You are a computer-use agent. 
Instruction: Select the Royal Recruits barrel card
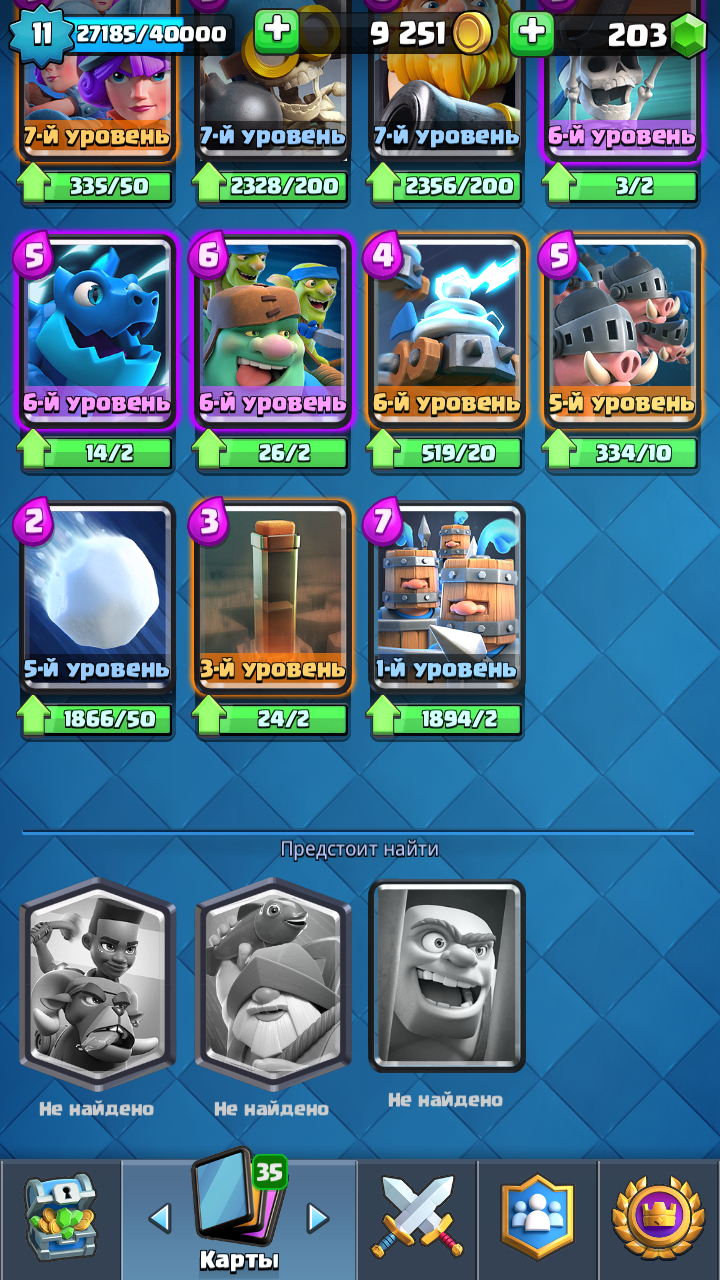point(447,598)
